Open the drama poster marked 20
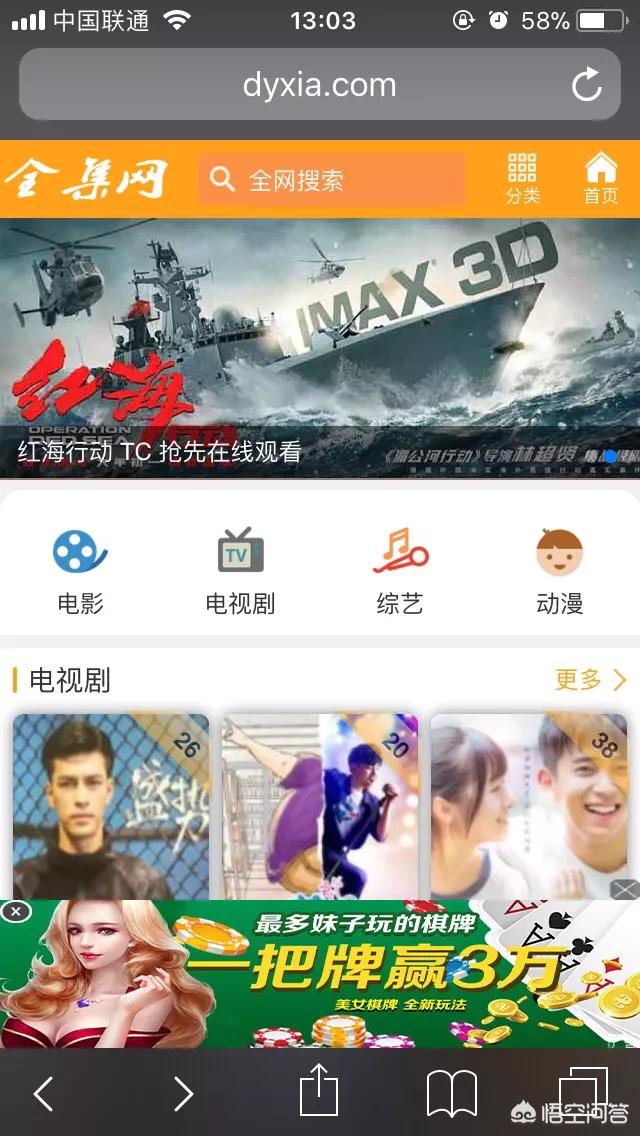 pos(320,805)
